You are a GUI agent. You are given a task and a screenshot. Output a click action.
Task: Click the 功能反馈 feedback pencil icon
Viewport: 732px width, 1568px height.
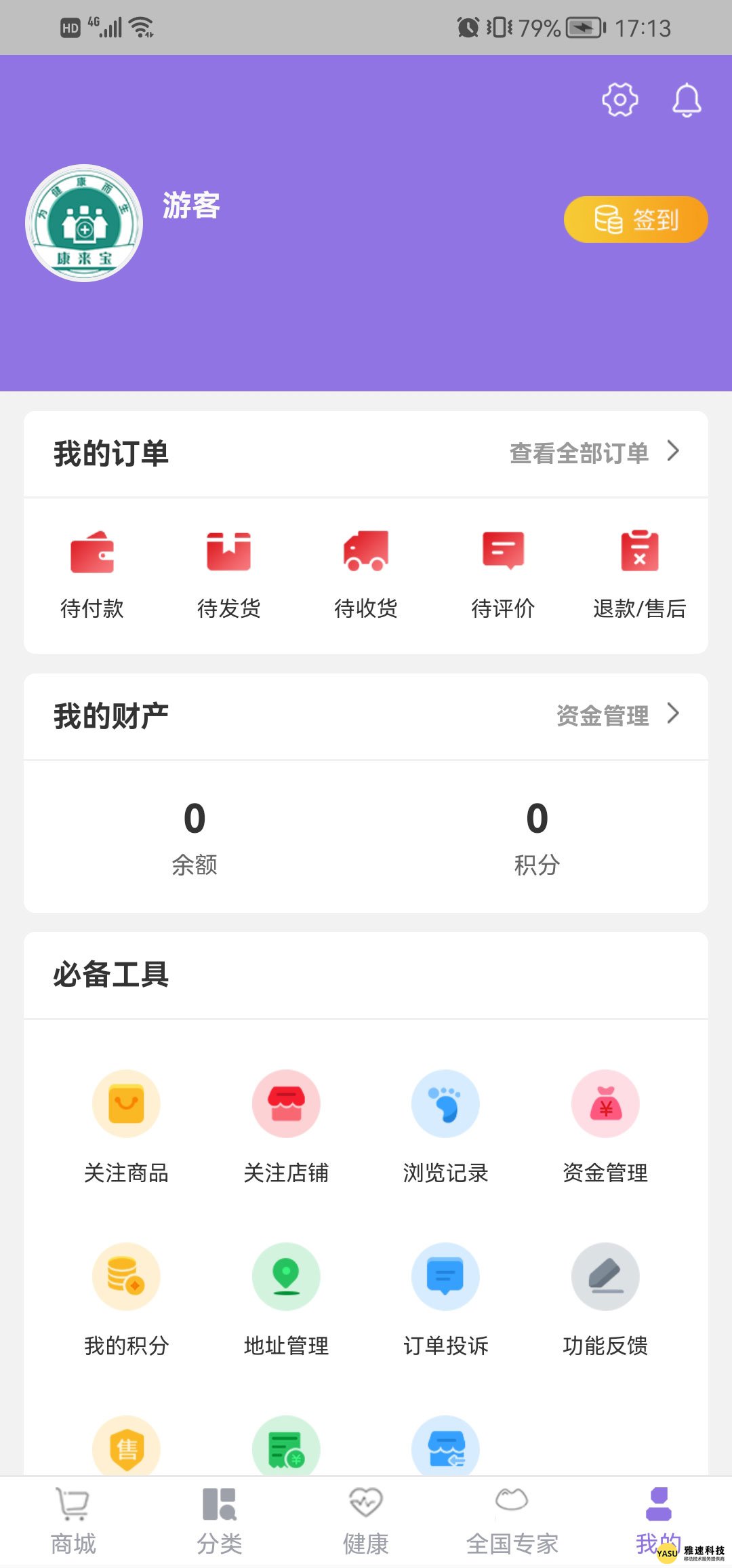[x=605, y=1276]
